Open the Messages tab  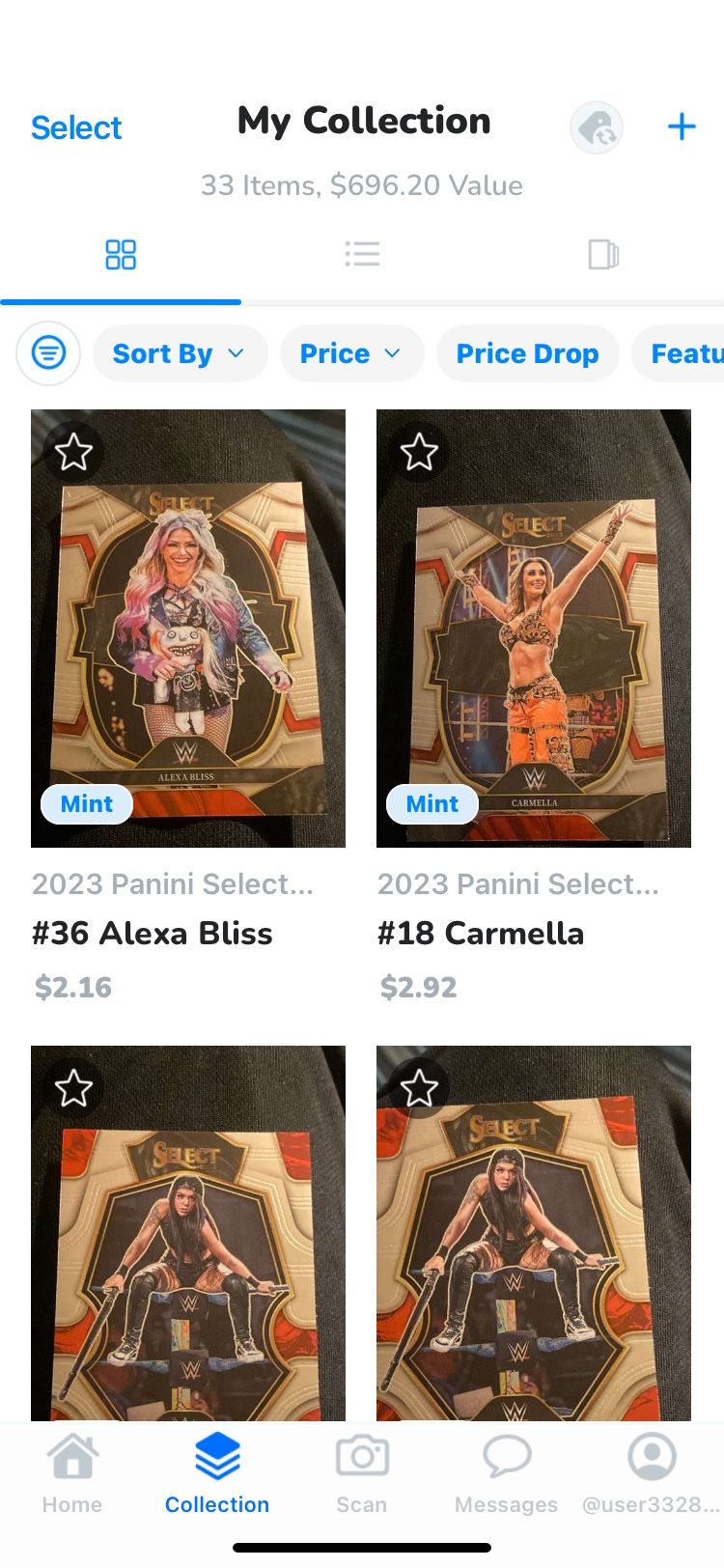click(506, 1473)
